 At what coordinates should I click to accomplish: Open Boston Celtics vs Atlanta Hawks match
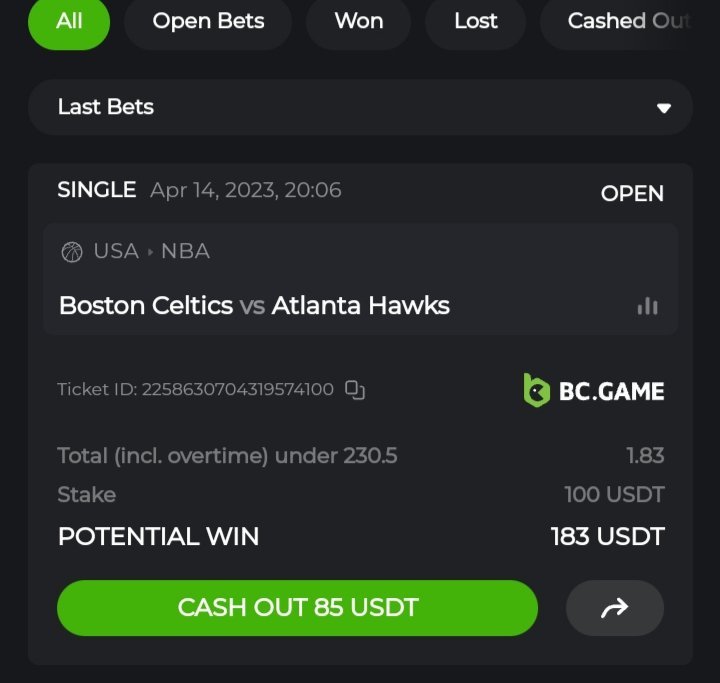pos(254,305)
